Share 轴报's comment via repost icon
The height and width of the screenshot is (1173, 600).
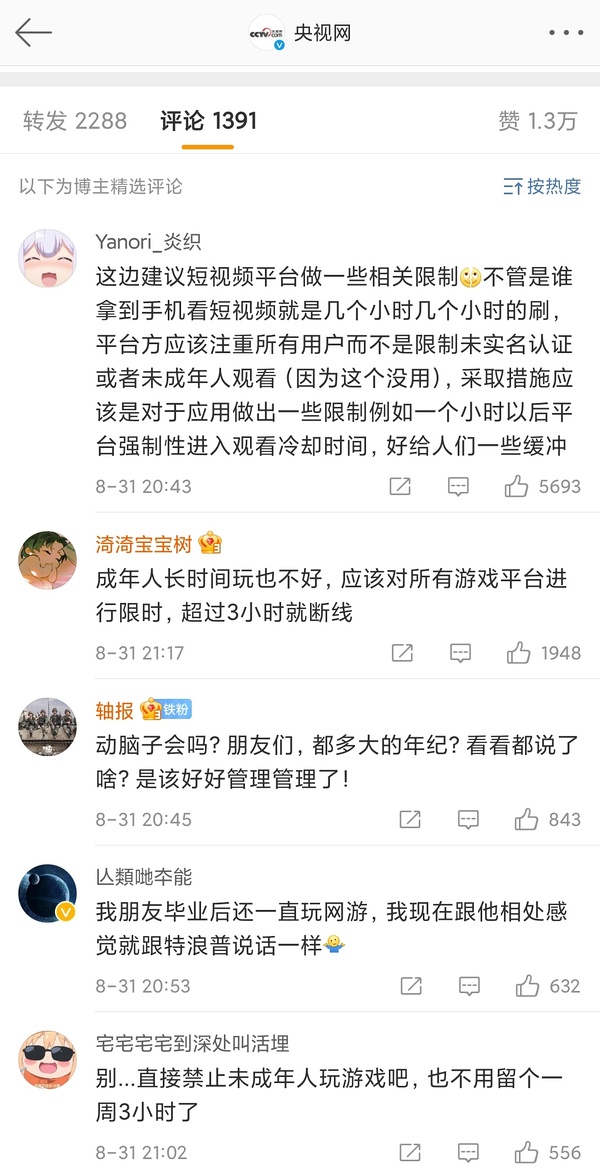pyautogui.click(x=409, y=819)
